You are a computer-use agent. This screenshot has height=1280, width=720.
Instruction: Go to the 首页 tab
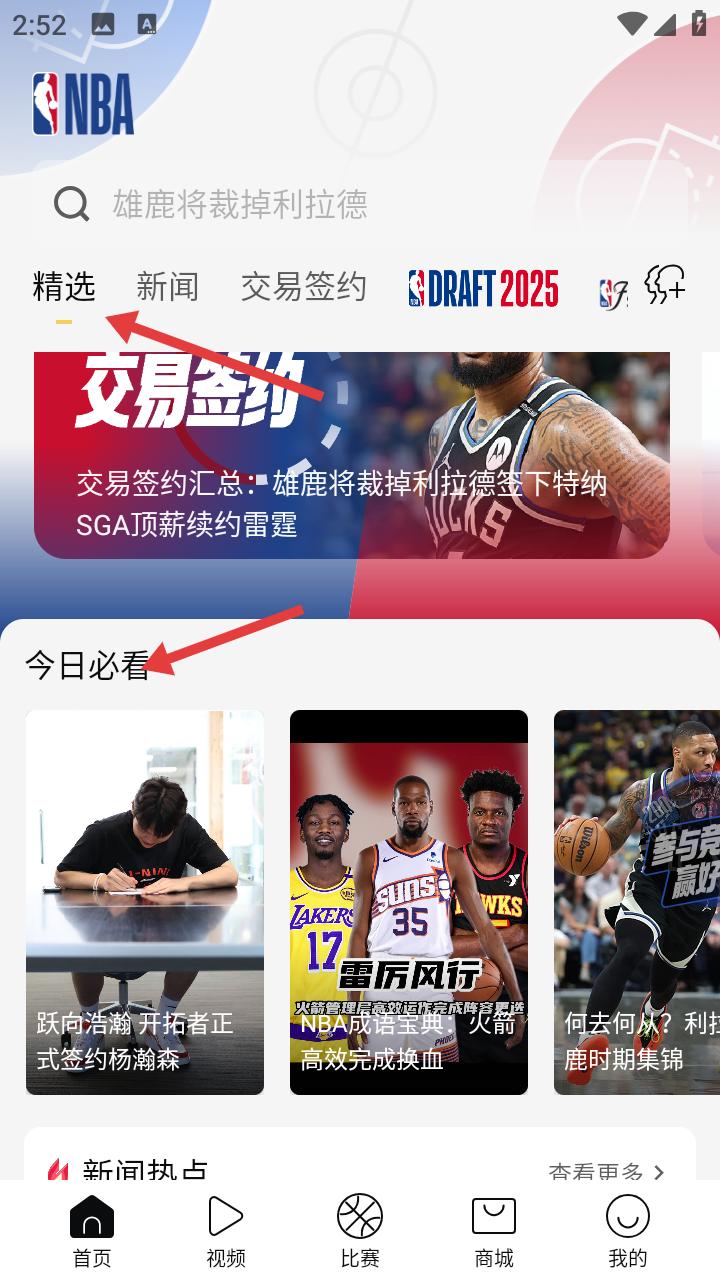pyautogui.click(x=92, y=1231)
